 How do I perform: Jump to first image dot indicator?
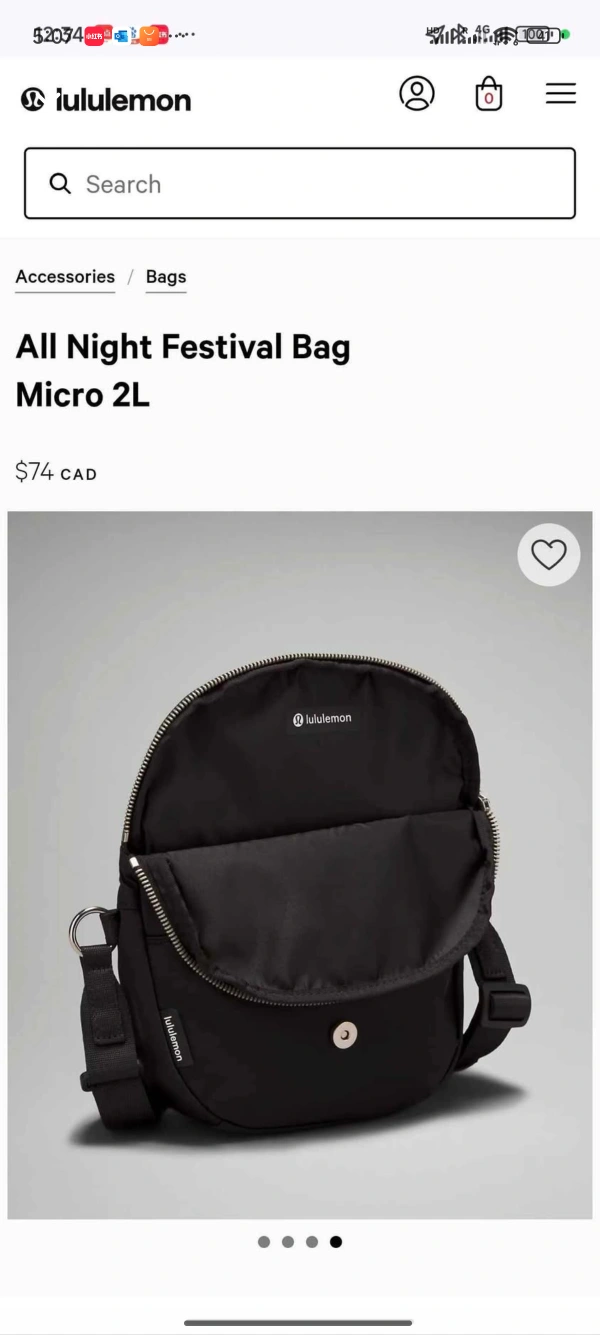click(264, 1242)
